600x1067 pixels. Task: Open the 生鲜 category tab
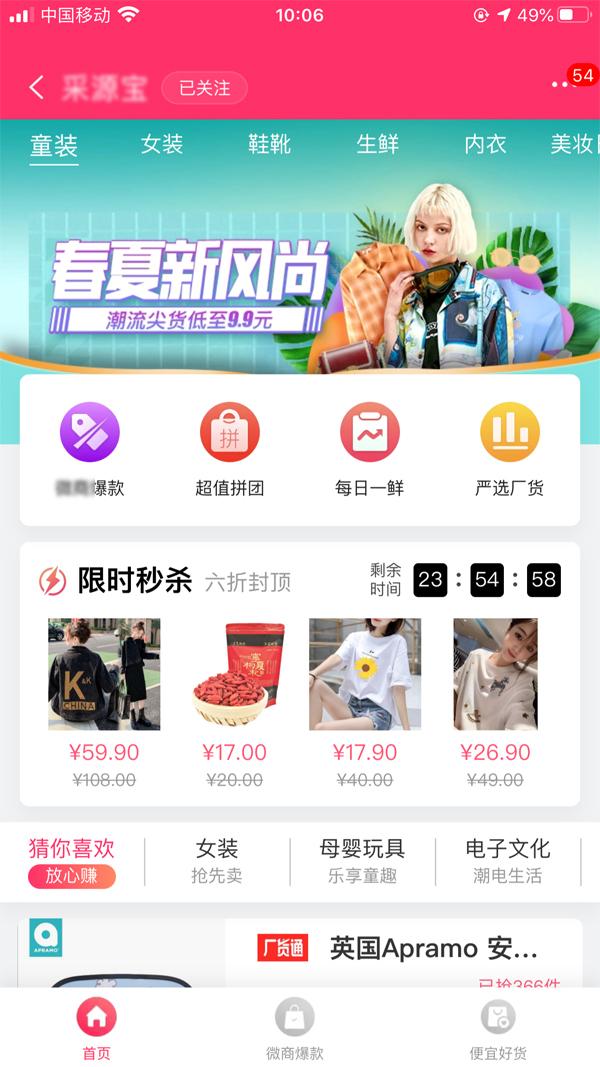(377, 144)
